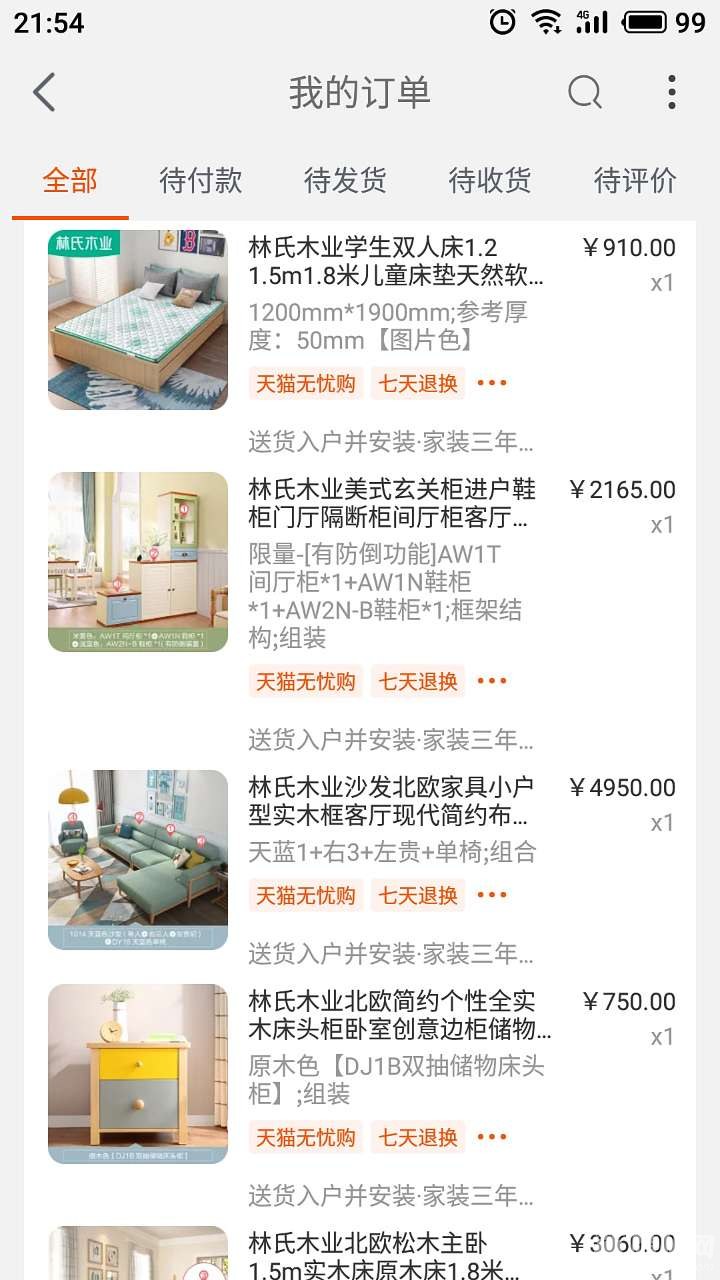Open the 沙发北欧家具 sofa order
Screen dimensions: 720x1280
click(397, 802)
